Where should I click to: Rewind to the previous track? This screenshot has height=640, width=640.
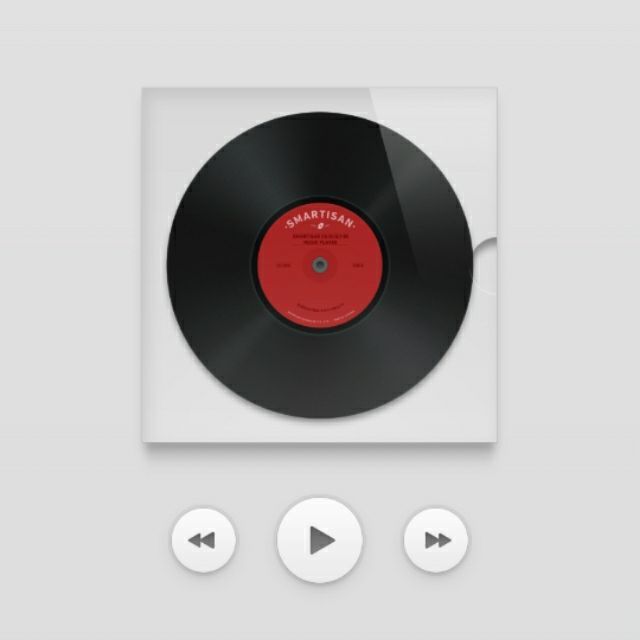[x=203, y=540]
